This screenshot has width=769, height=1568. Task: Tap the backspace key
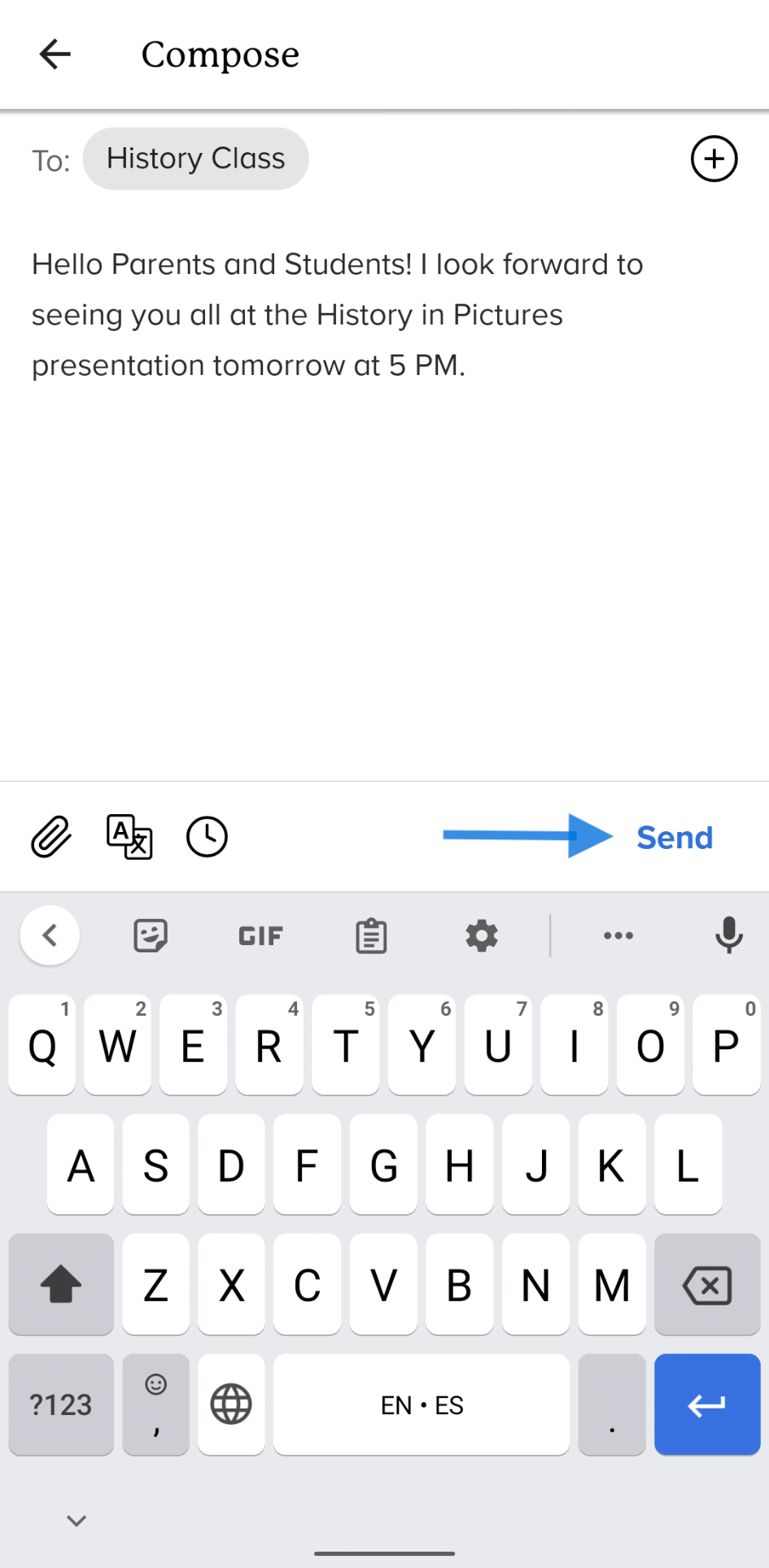tap(706, 1285)
